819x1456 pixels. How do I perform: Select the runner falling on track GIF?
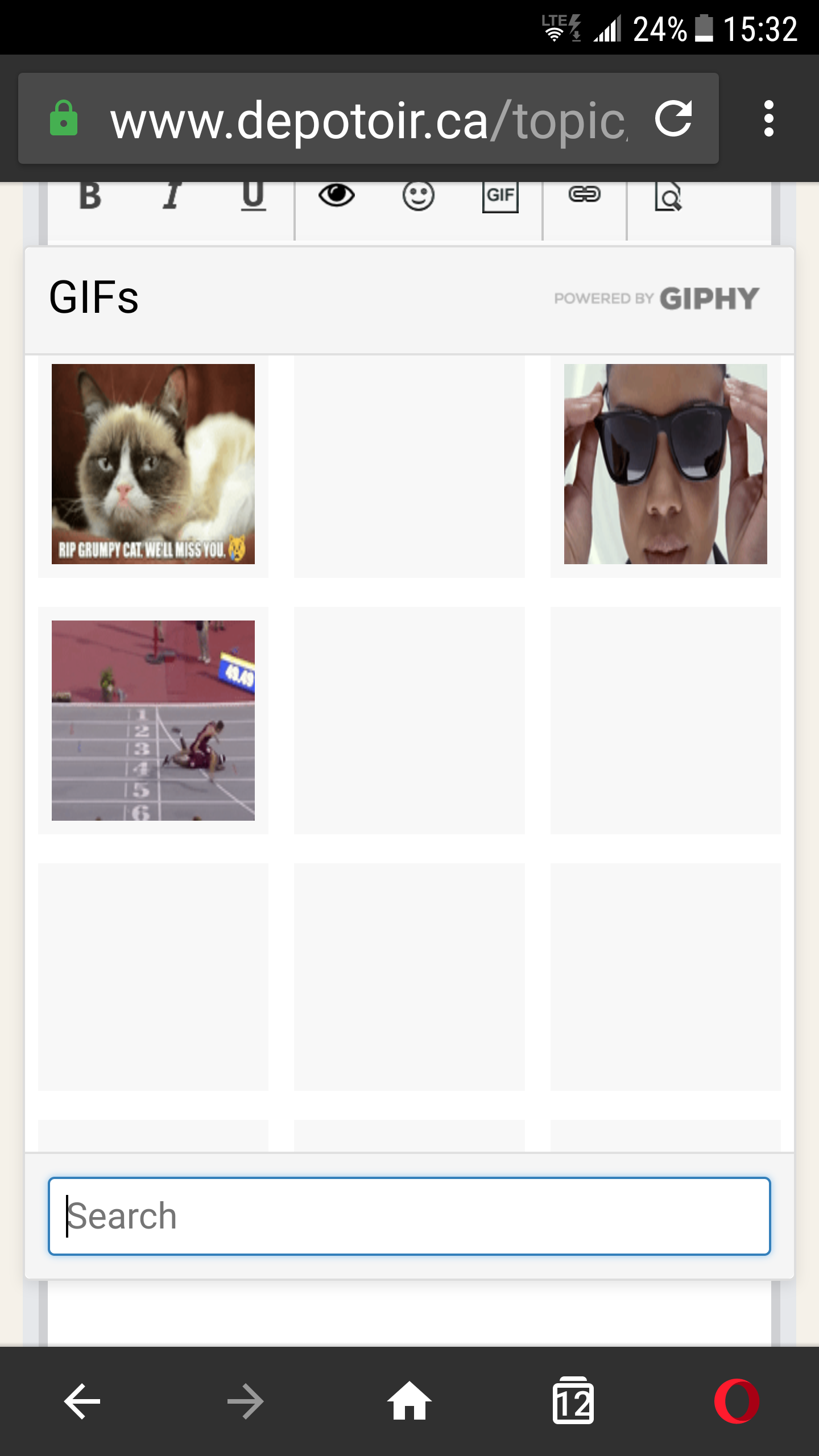[x=153, y=720]
